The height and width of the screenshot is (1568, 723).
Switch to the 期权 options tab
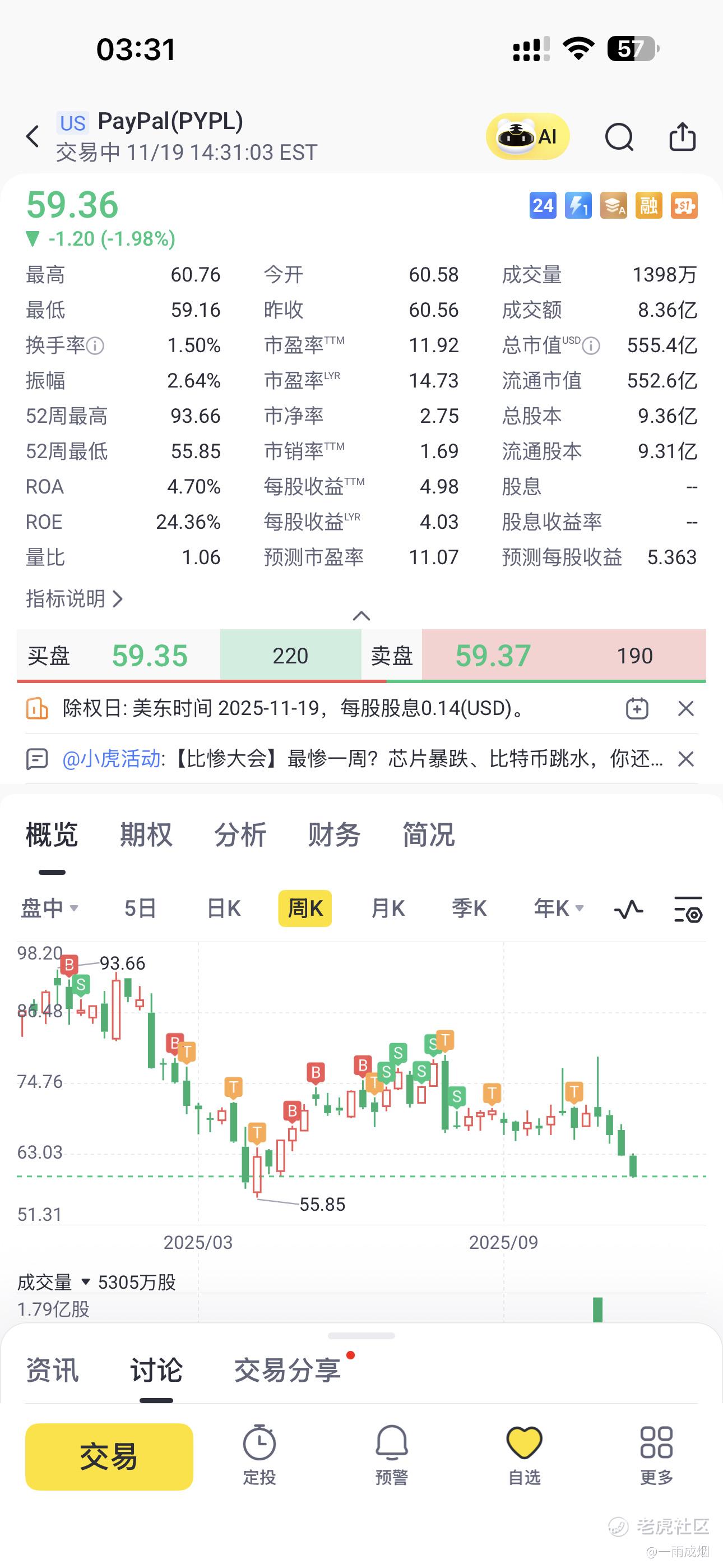click(x=146, y=834)
